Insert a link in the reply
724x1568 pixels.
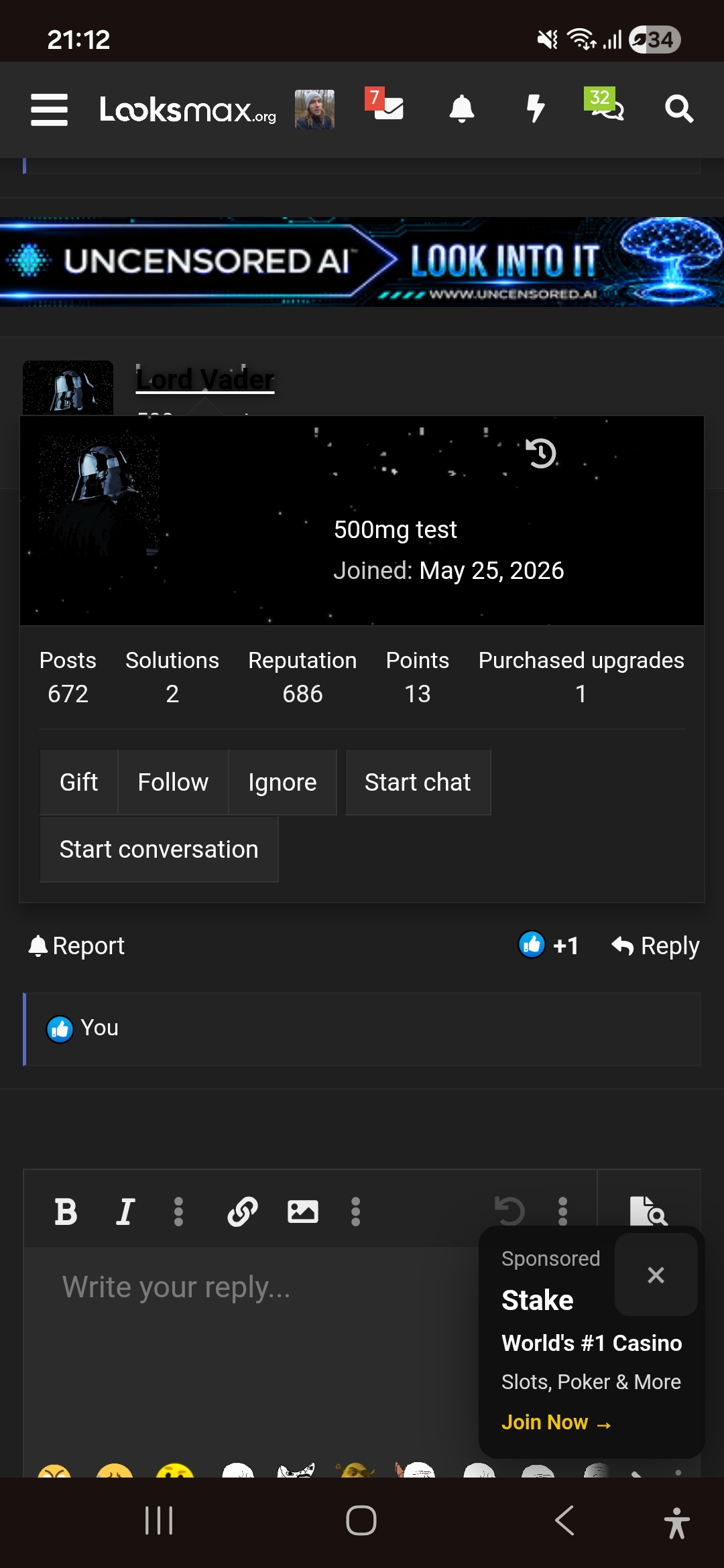click(x=243, y=1212)
